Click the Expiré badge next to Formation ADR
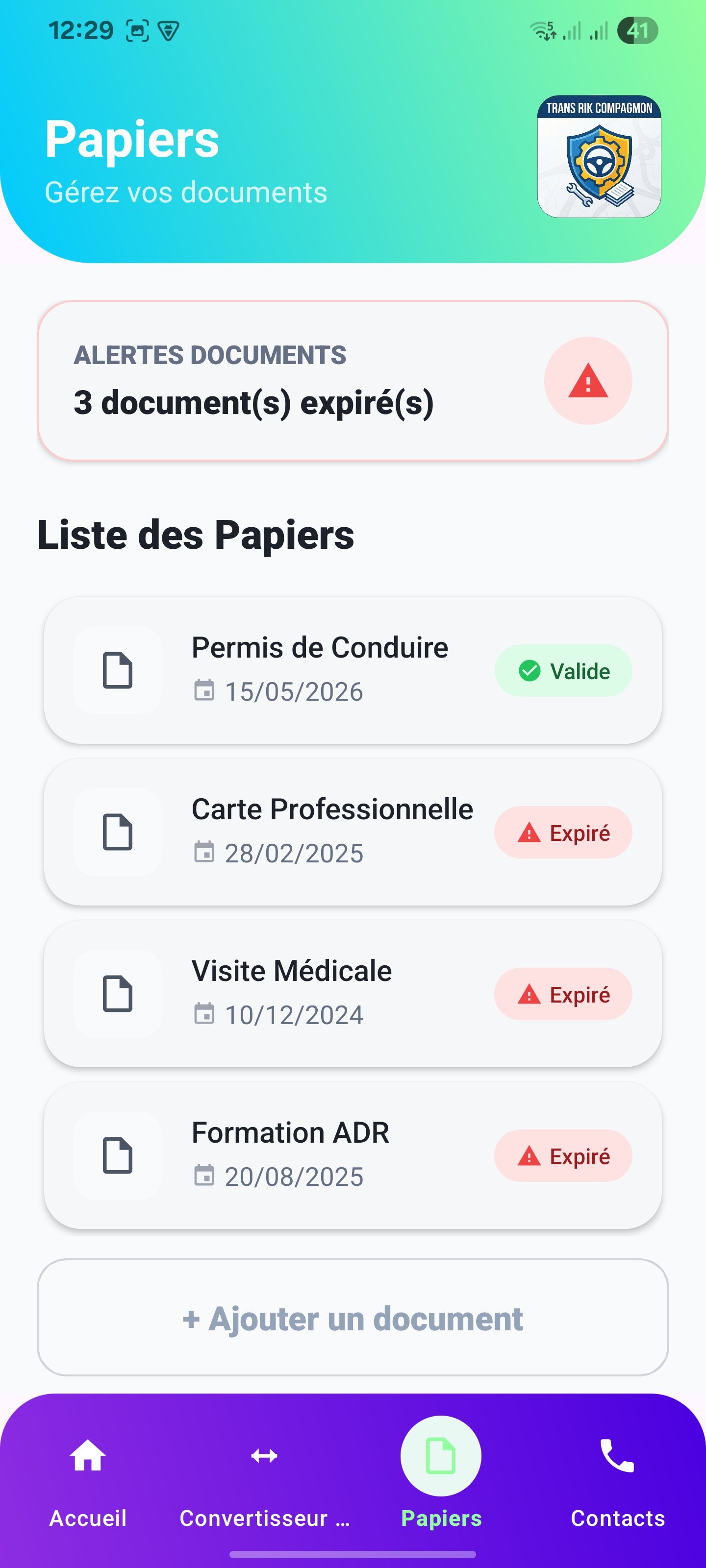706x1568 pixels. point(563,1155)
